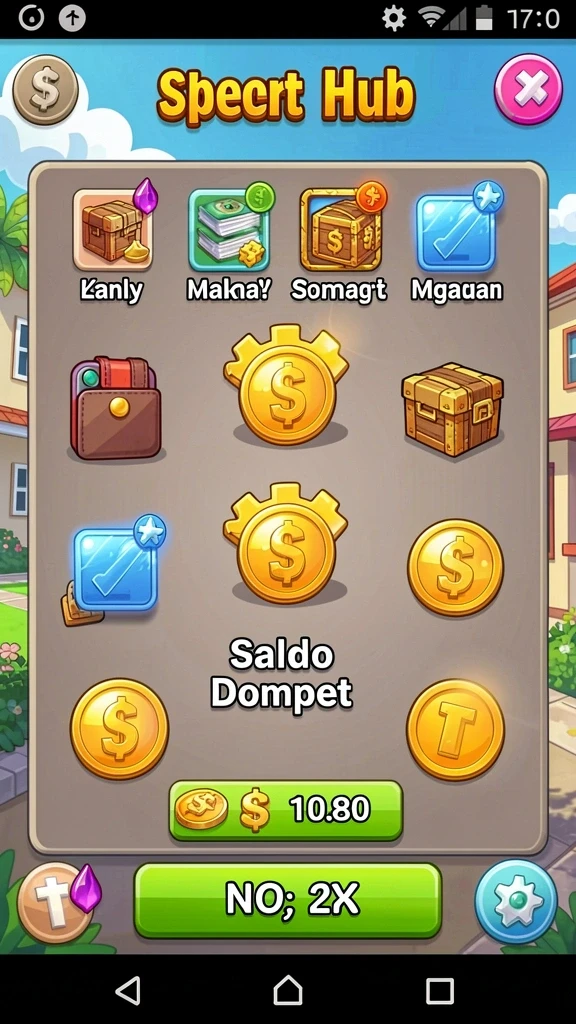
Task: Go to the home screen
Action: [288, 990]
